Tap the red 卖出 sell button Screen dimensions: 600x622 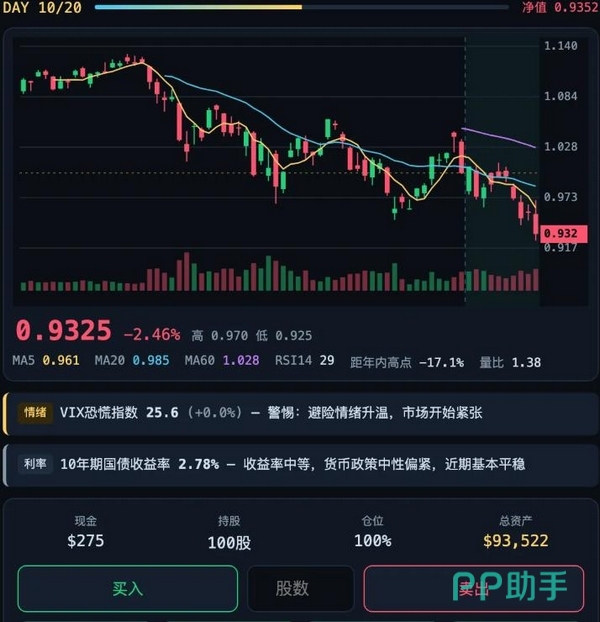(x=473, y=589)
